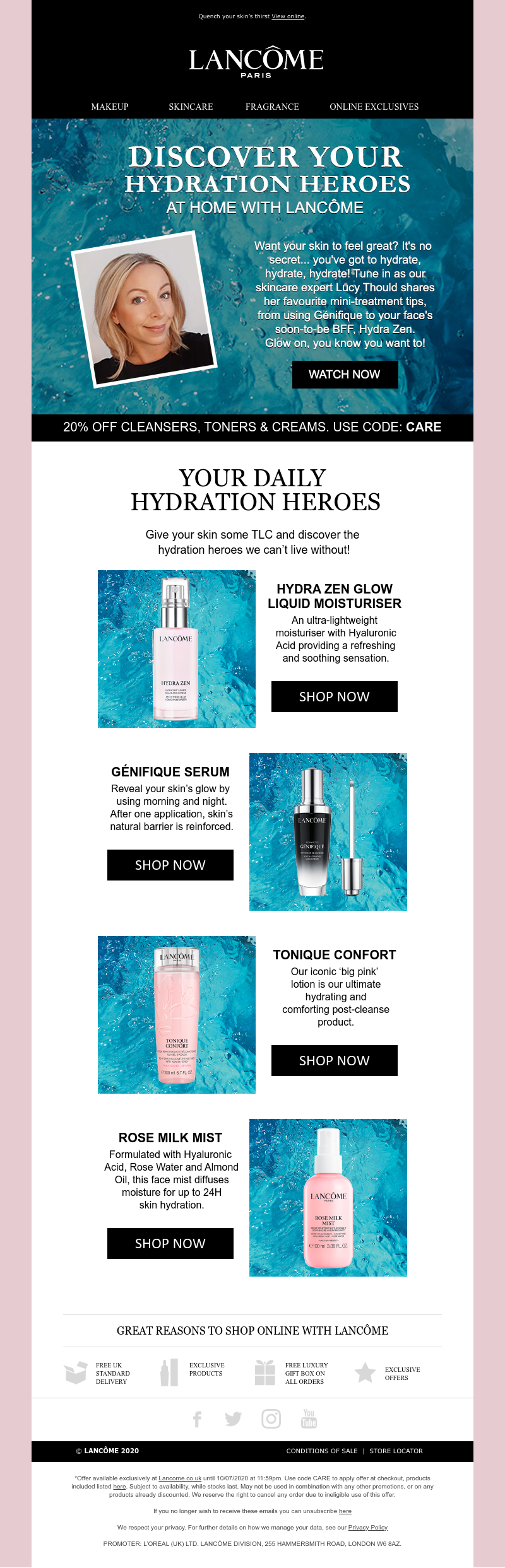
Task: Open Lancôme's Facebook page
Action: tap(197, 1419)
